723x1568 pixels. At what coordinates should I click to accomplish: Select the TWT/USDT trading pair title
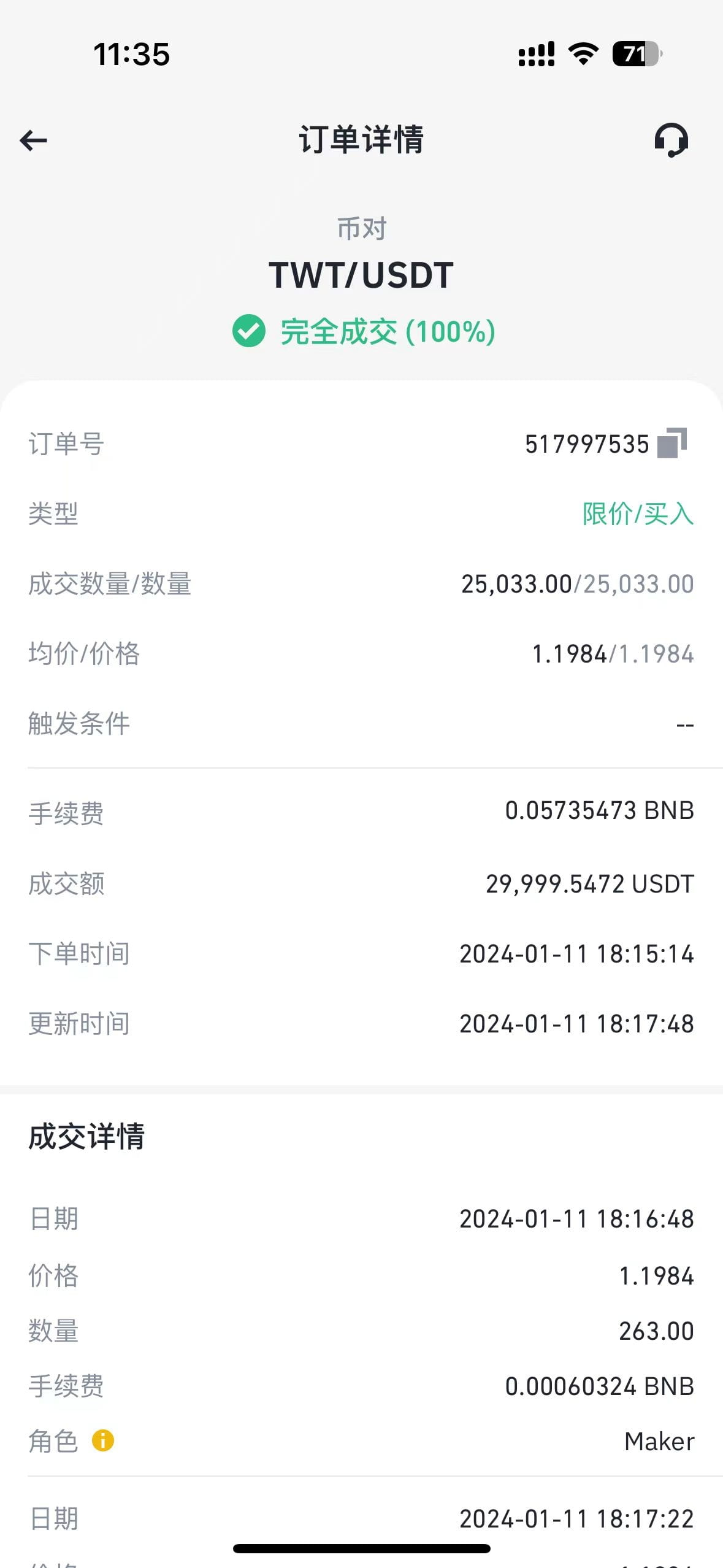(361, 275)
